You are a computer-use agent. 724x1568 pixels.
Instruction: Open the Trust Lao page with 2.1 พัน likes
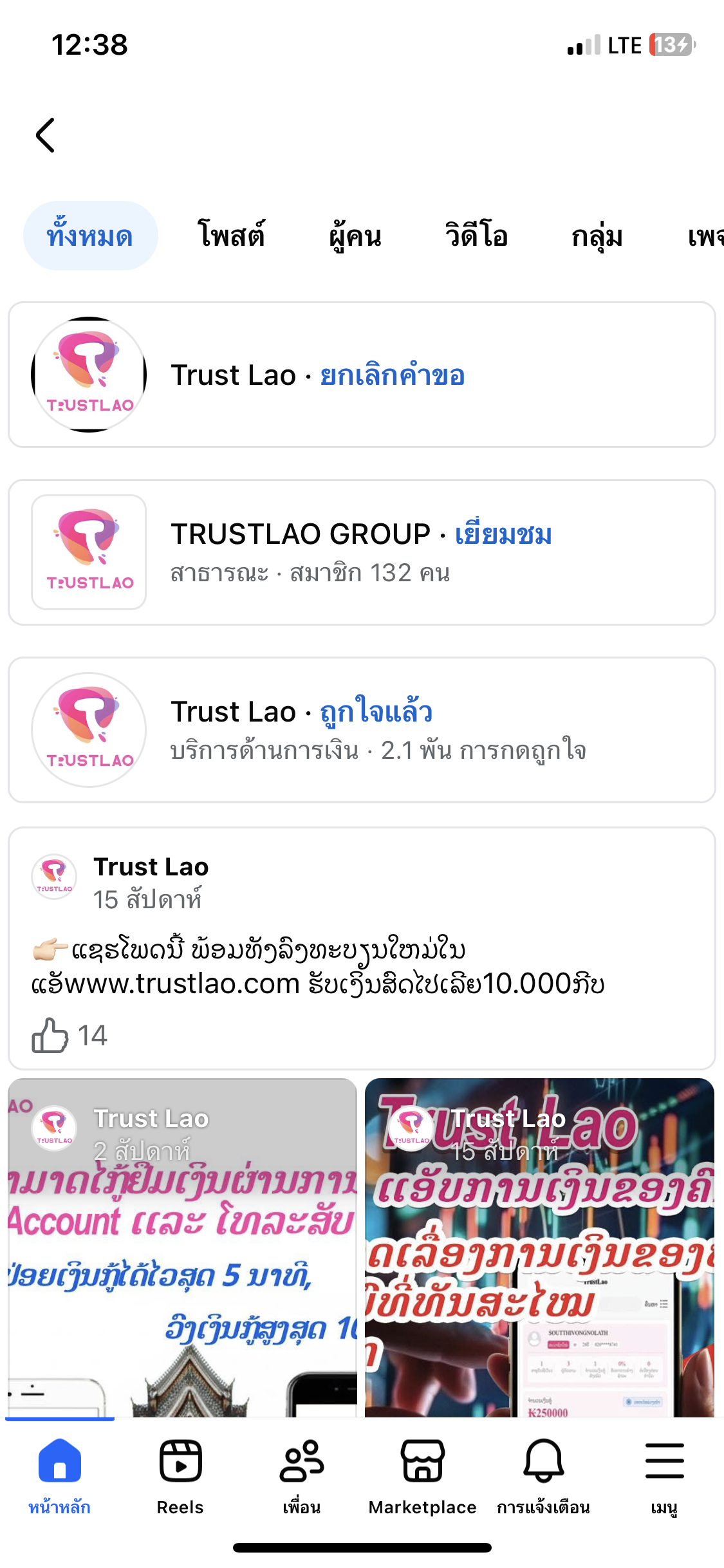(x=232, y=713)
